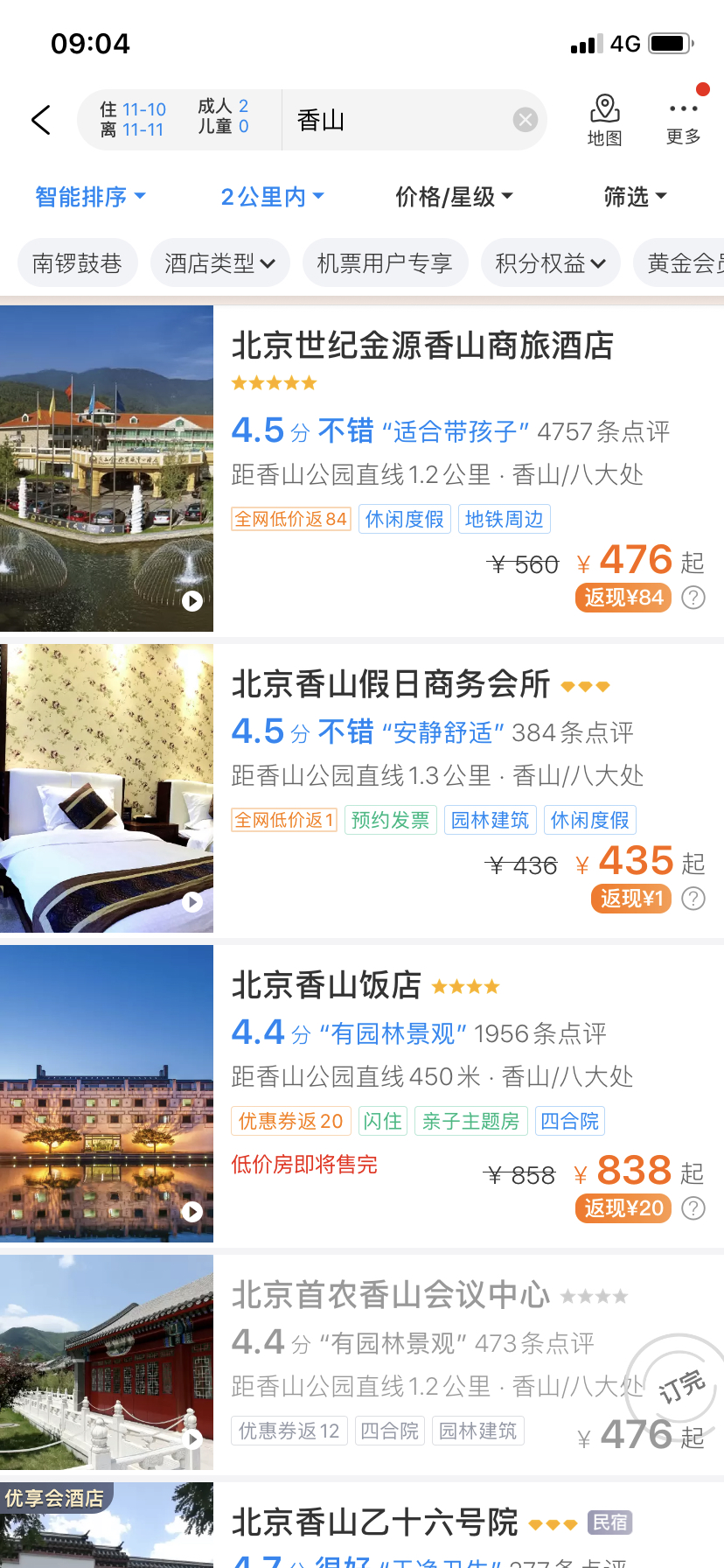The width and height of the screenshot is (724, 1568).
Task: Show help for the 返现¥20 cashback
Action: 693,1208
